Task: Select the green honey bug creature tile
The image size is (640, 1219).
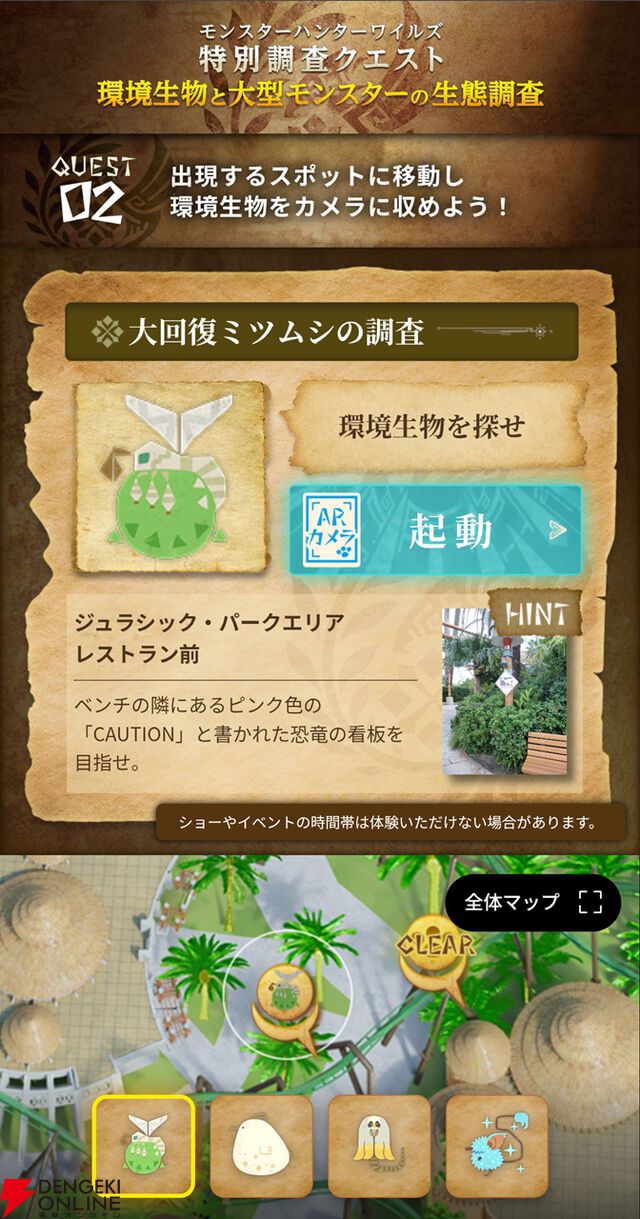Action: point(143,1145)
